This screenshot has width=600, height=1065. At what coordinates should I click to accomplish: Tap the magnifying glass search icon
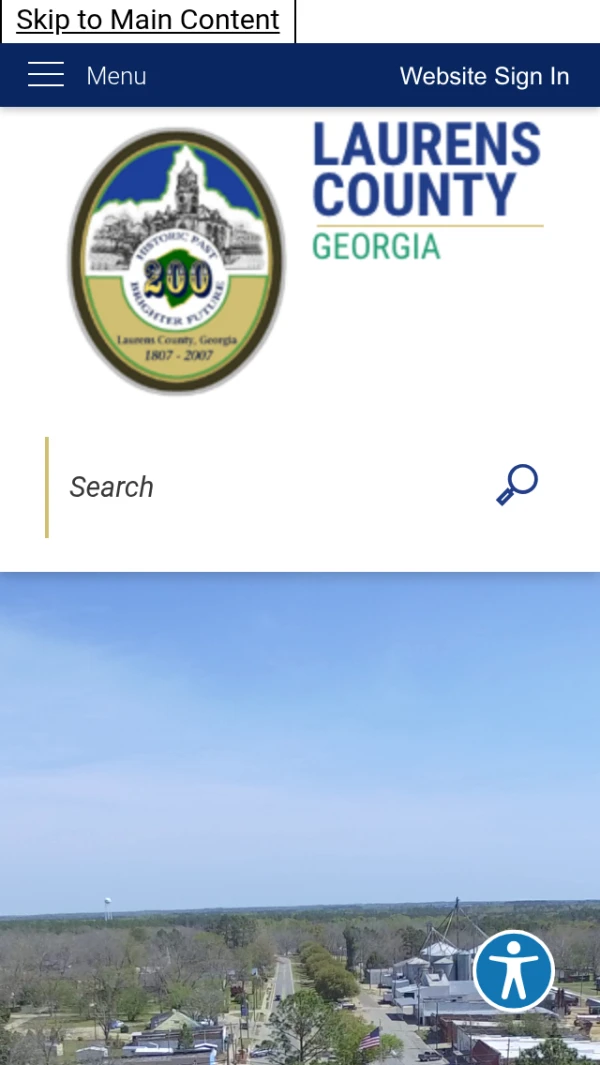[517, 486]
